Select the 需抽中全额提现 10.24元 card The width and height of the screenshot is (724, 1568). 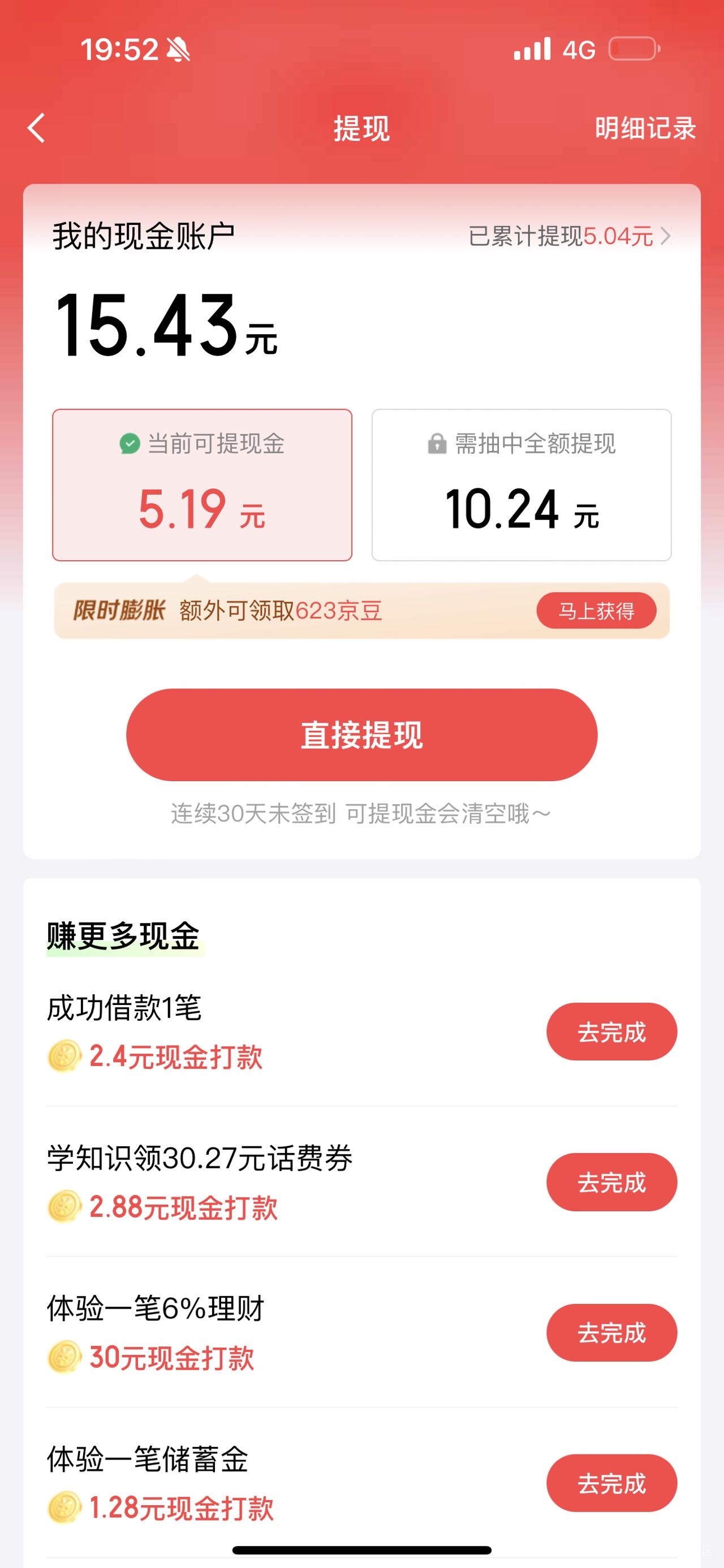(x=522, y=484)
